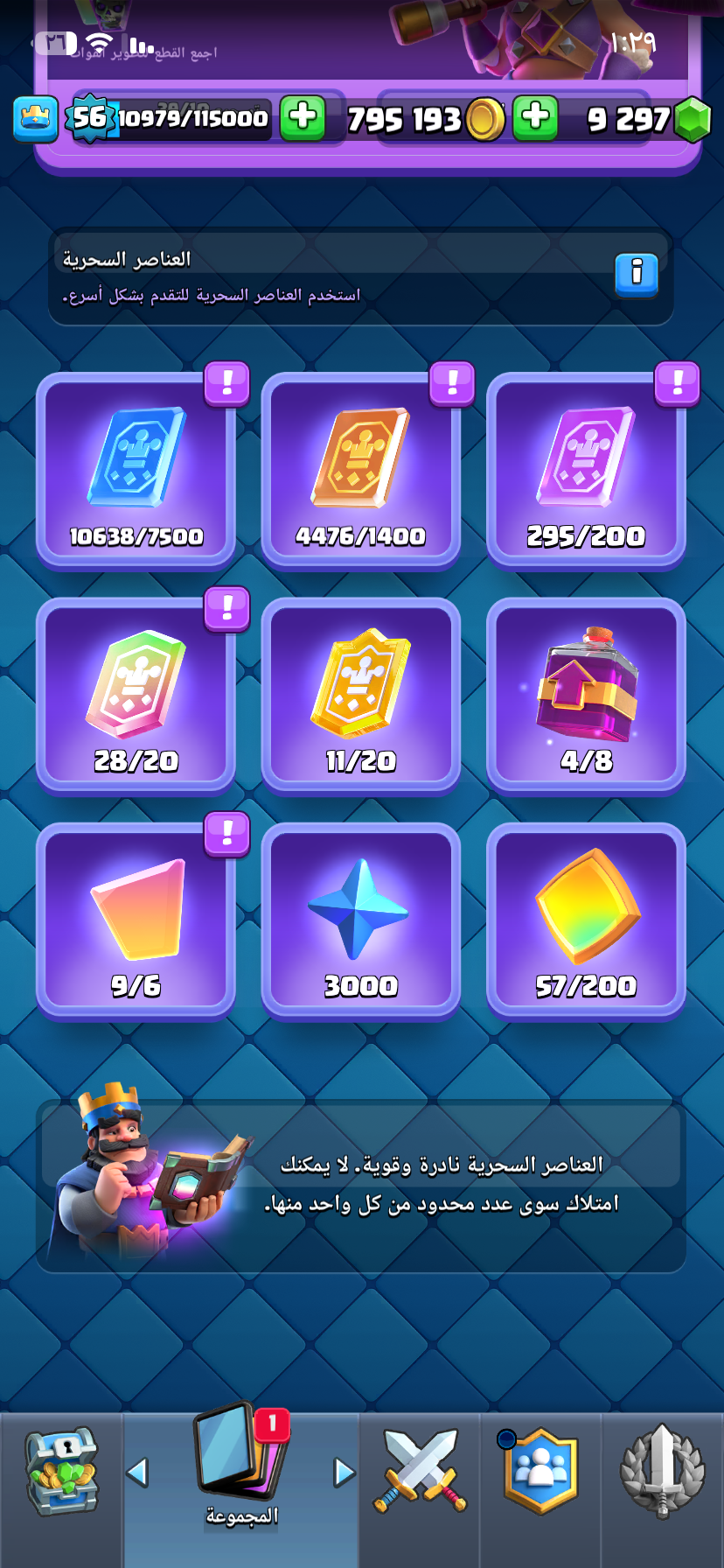Tap the green plus to add experience
724x1568 pixels.
coord(303,117)
